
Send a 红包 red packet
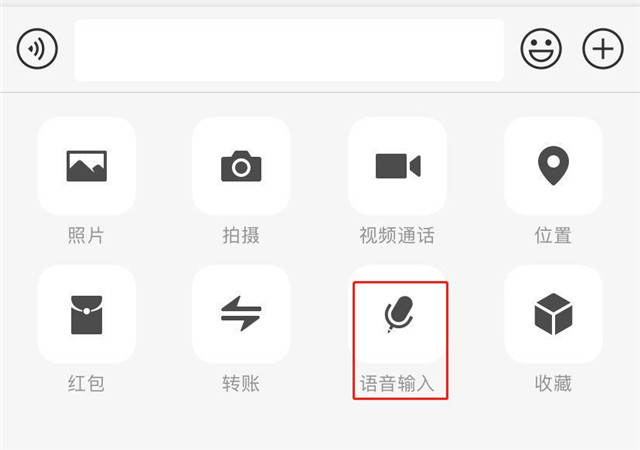point(86,315)
